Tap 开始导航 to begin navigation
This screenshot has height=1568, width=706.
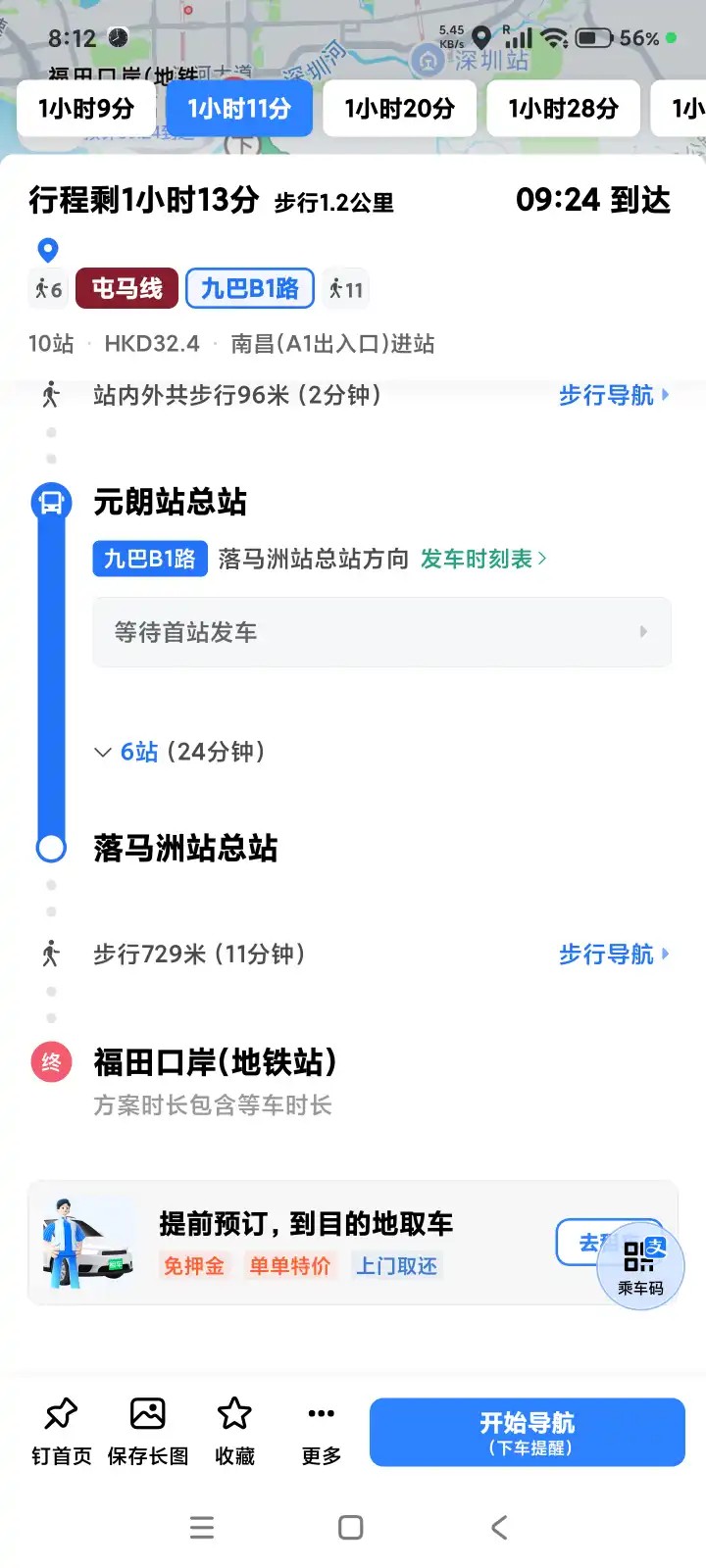[x=527, y=1432]
